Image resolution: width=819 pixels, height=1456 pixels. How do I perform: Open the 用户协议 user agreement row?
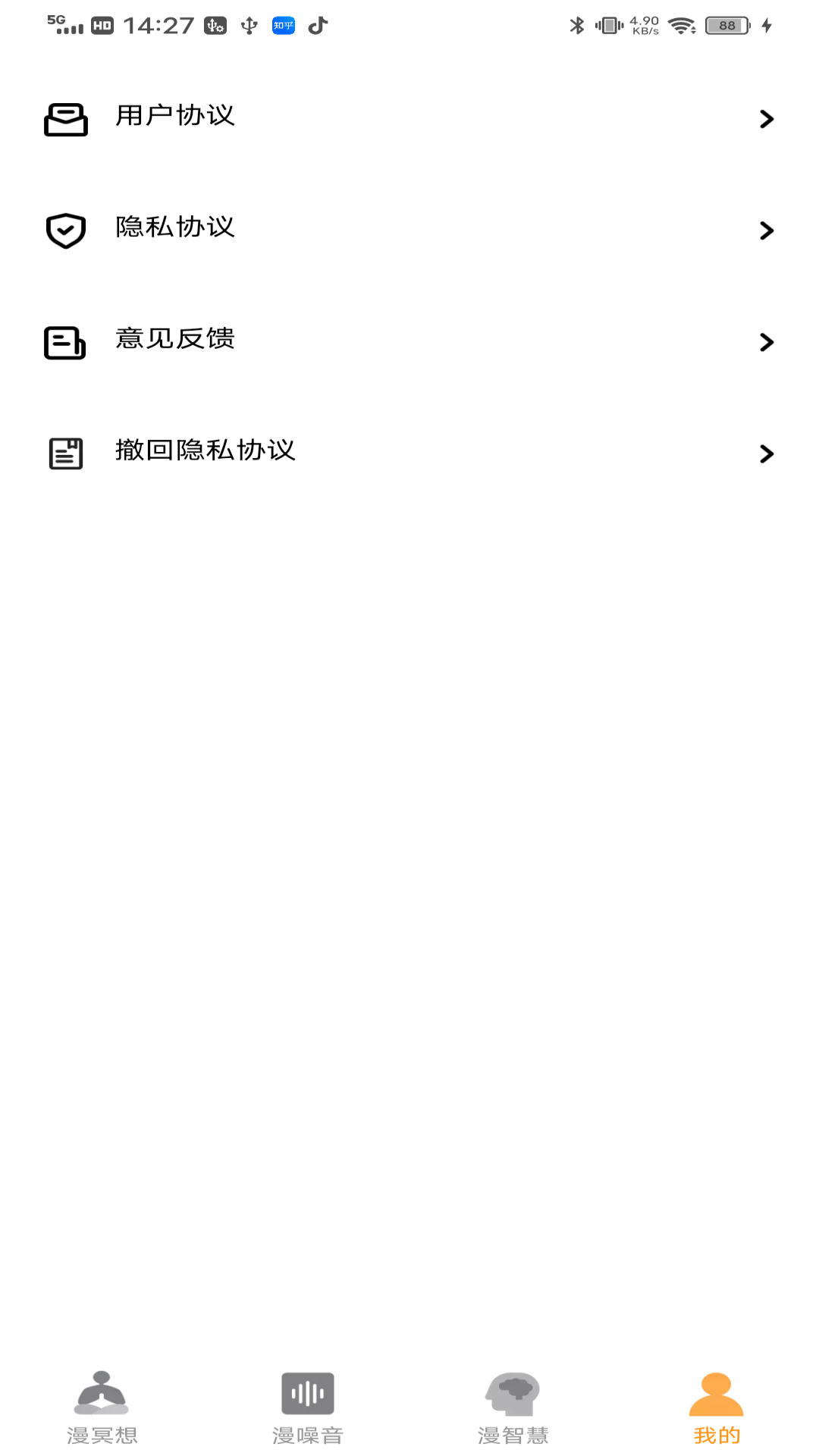tap(409, 118)
